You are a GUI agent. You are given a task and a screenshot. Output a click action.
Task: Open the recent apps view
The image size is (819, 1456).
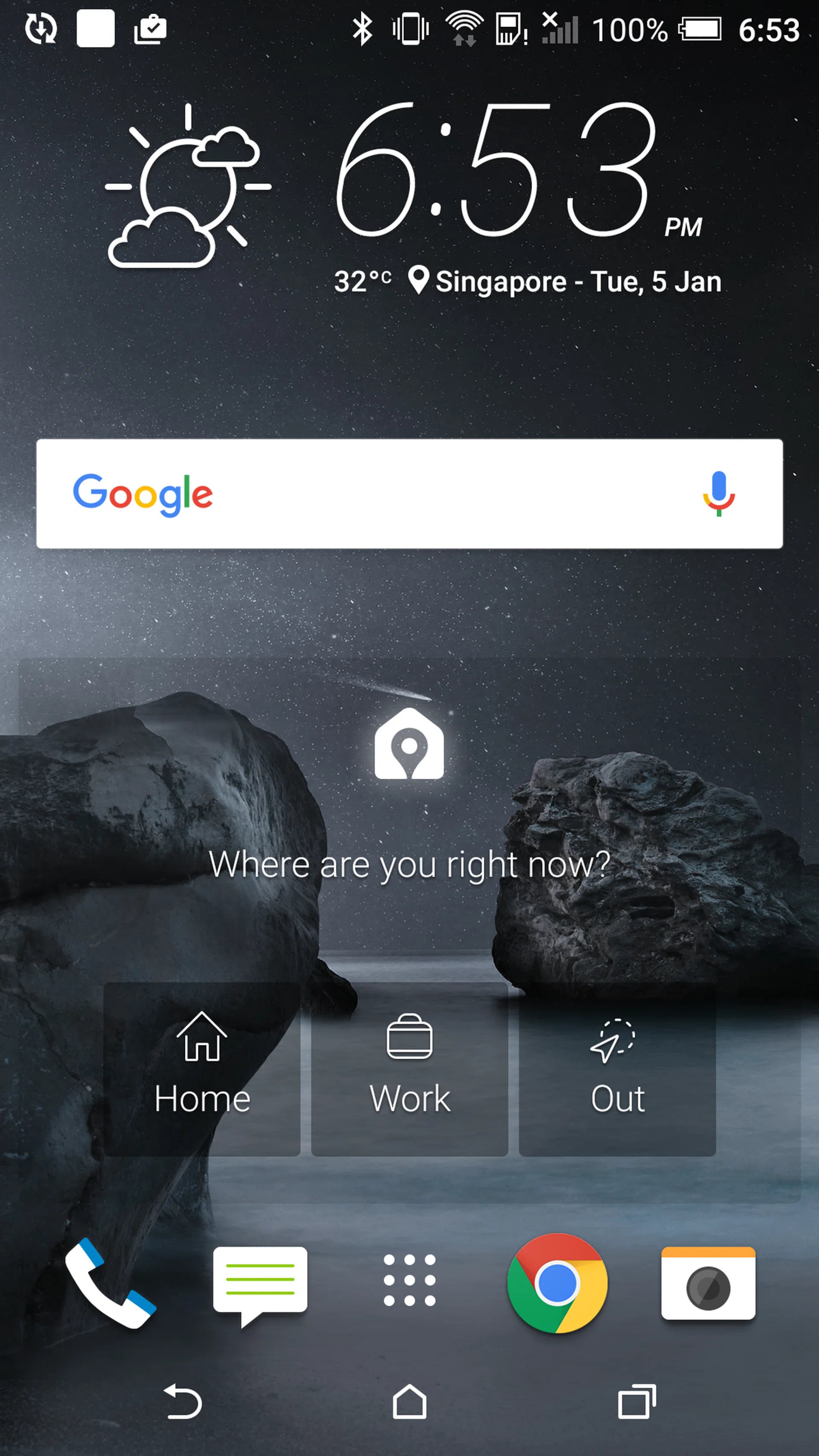pyautogui.click(x=636, y=1402)
